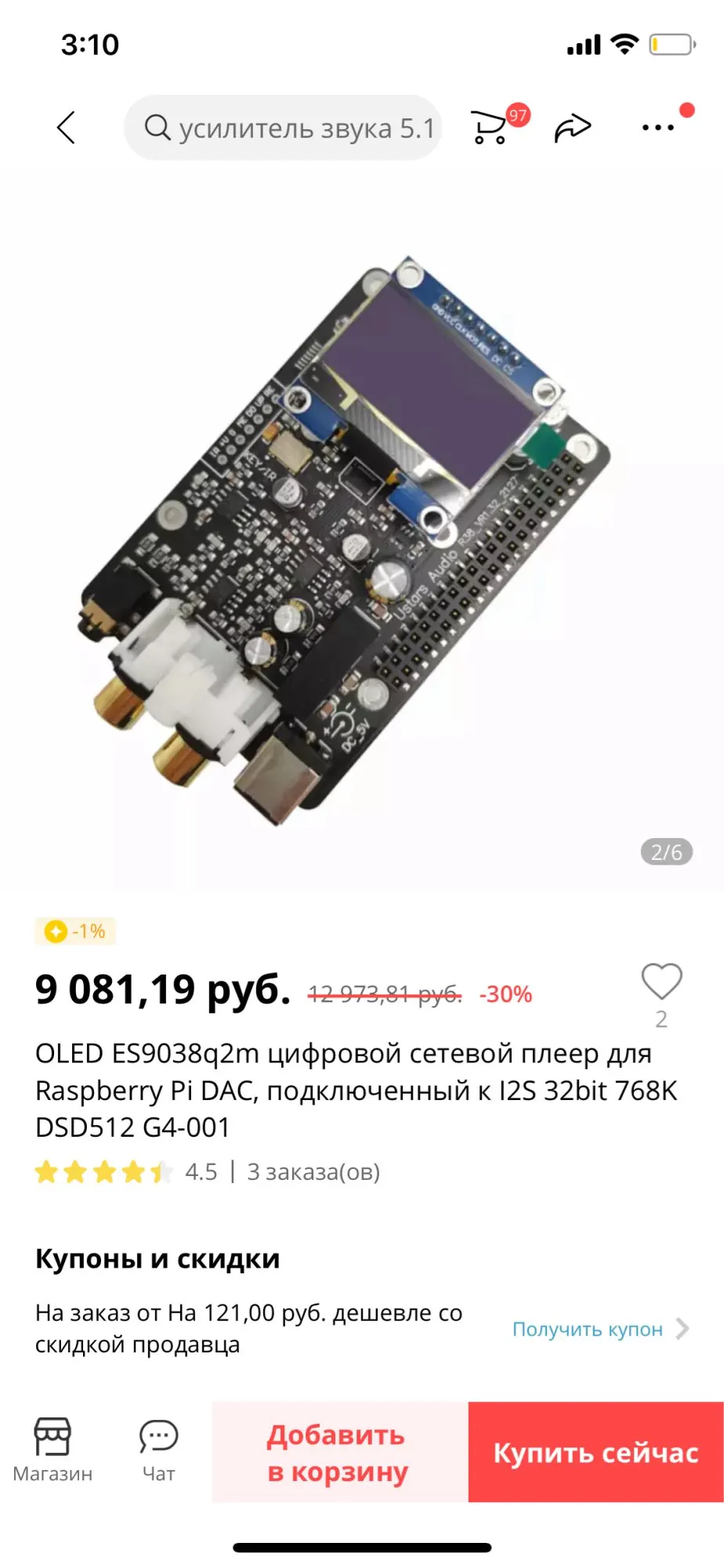
Task: Open Чат with the seller
Action: 158,1450
